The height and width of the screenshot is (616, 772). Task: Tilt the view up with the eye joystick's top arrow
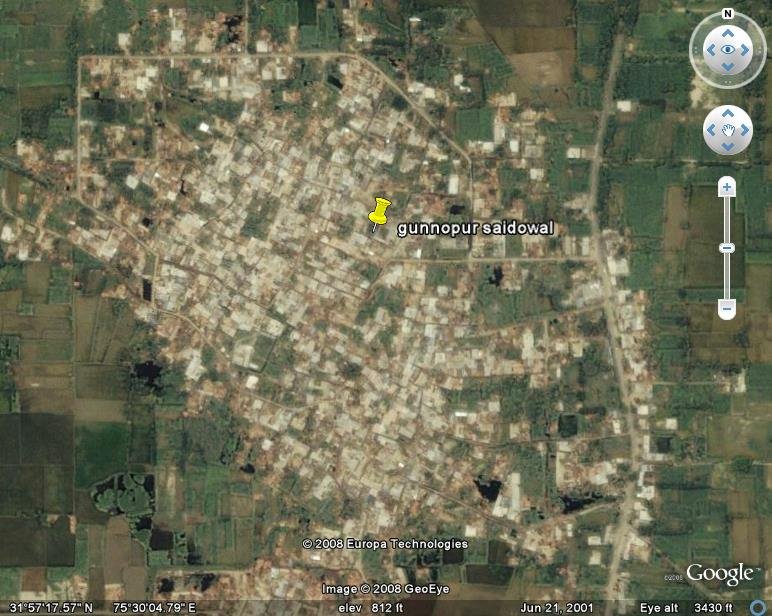727,30
